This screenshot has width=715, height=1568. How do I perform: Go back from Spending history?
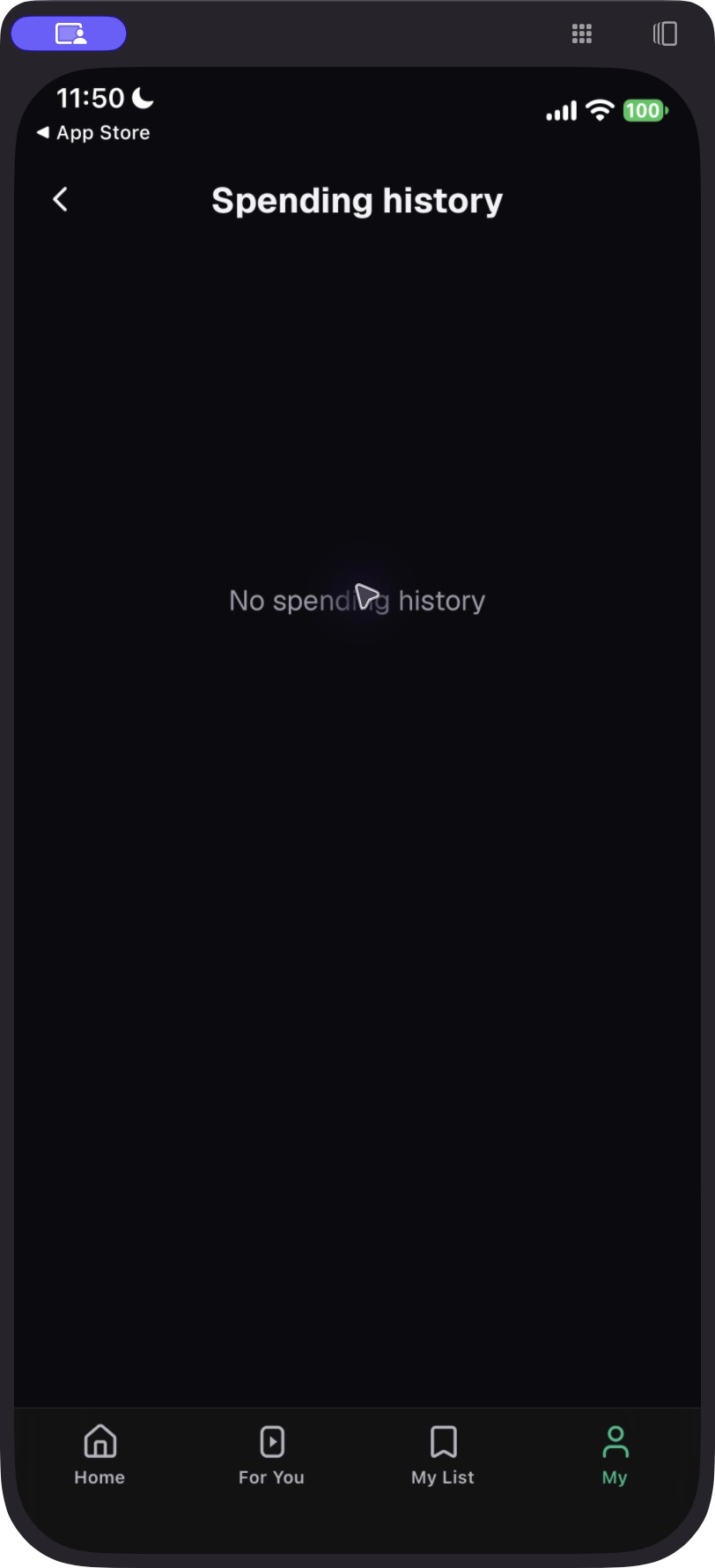click(x=60, y=200)
